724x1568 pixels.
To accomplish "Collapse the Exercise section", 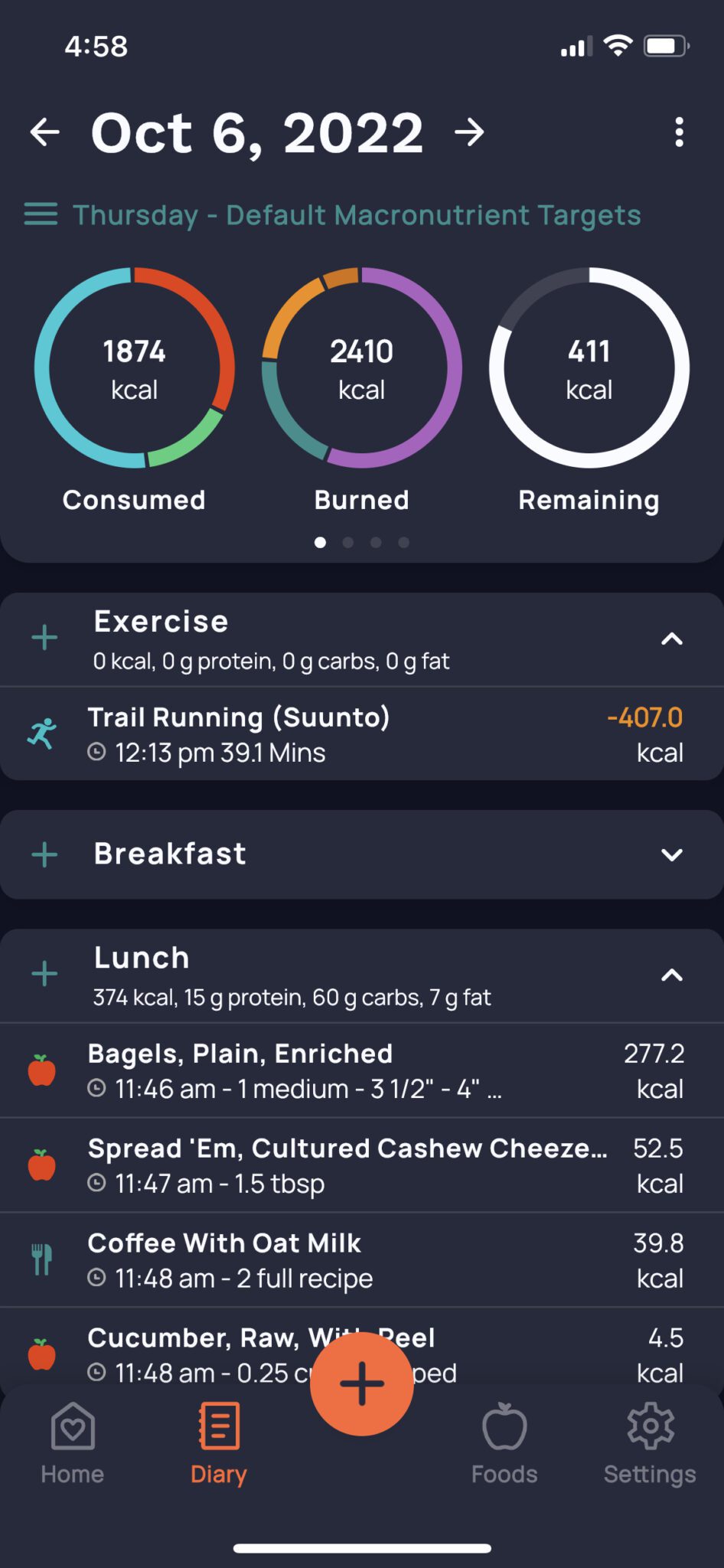I will pos(671,639).
